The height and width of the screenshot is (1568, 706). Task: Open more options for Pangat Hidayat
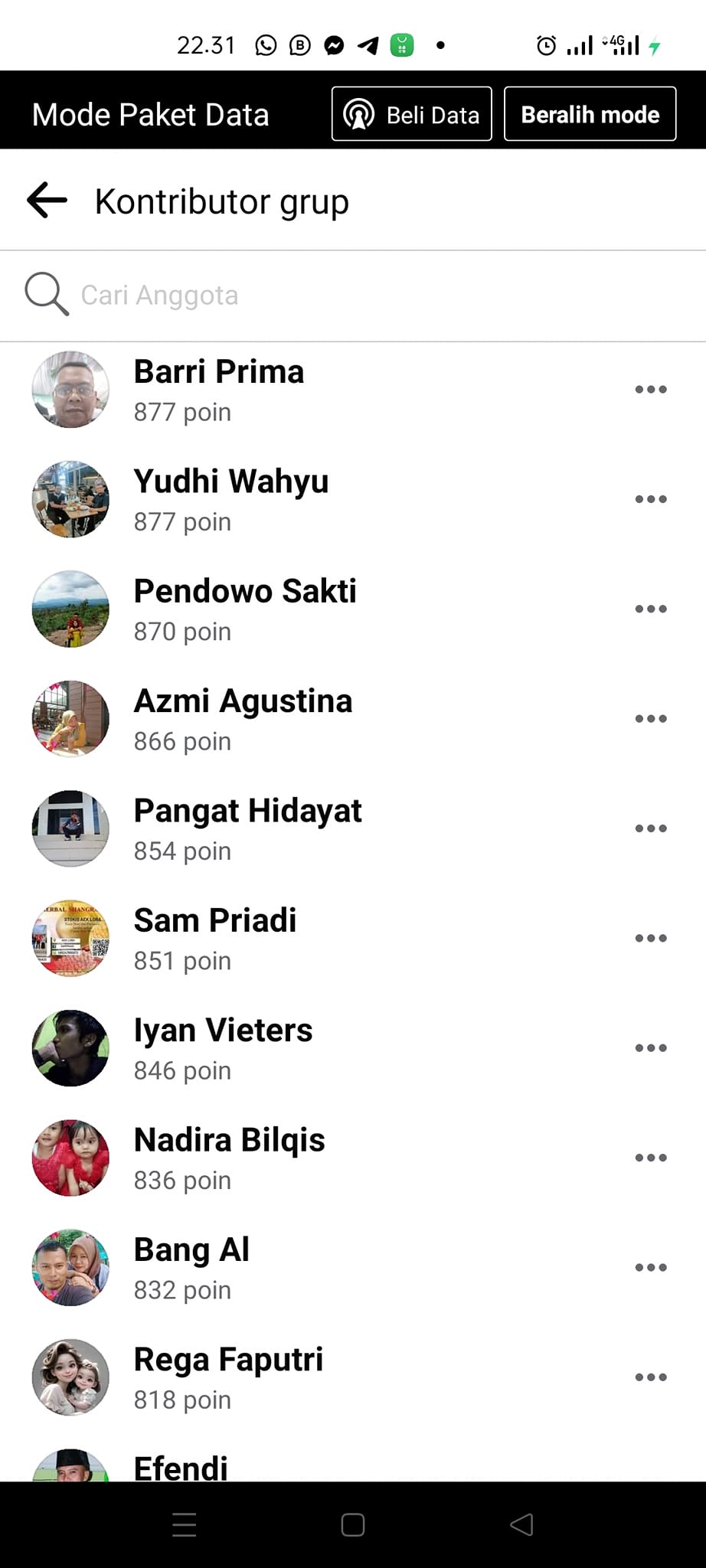(x=651, y=828)
